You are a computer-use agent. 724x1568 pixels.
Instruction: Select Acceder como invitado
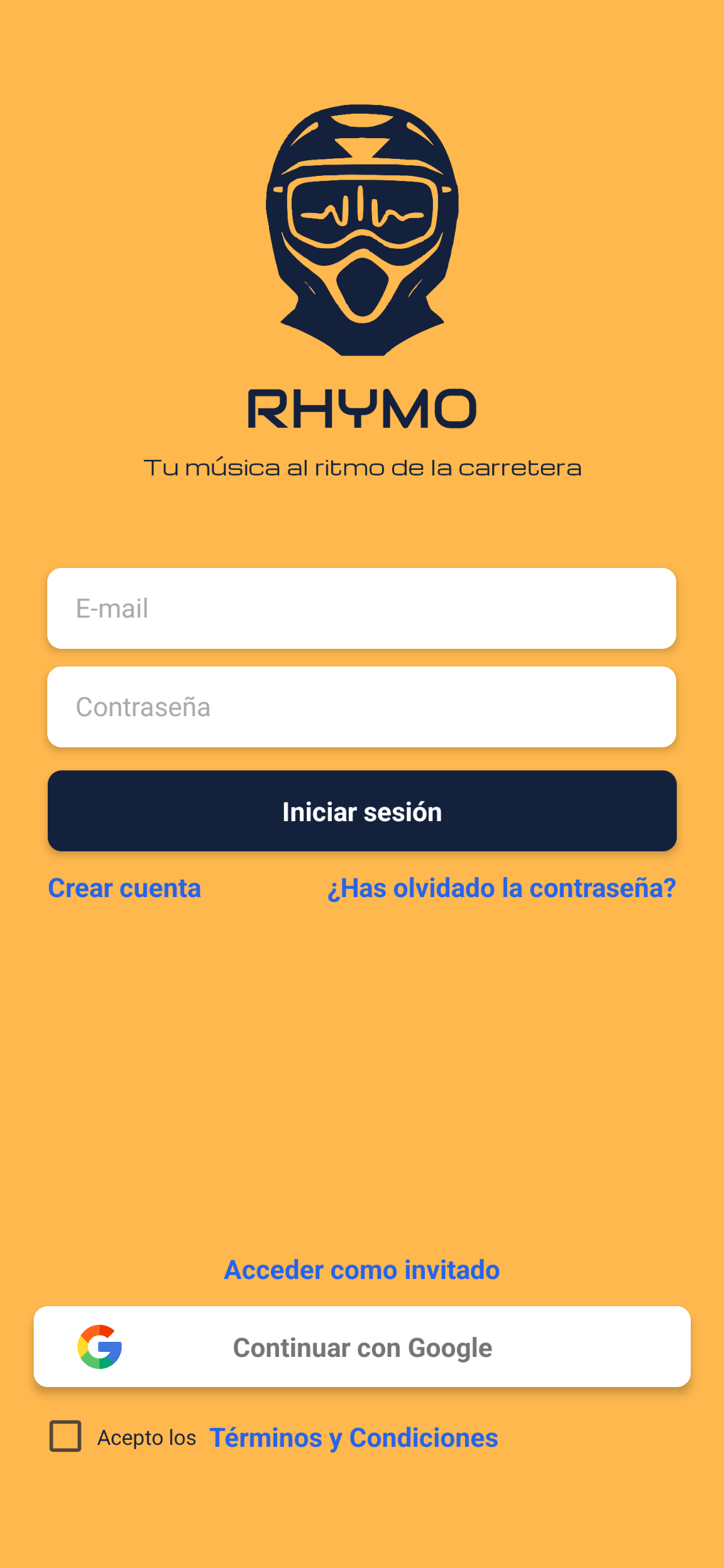[361, 1269]
